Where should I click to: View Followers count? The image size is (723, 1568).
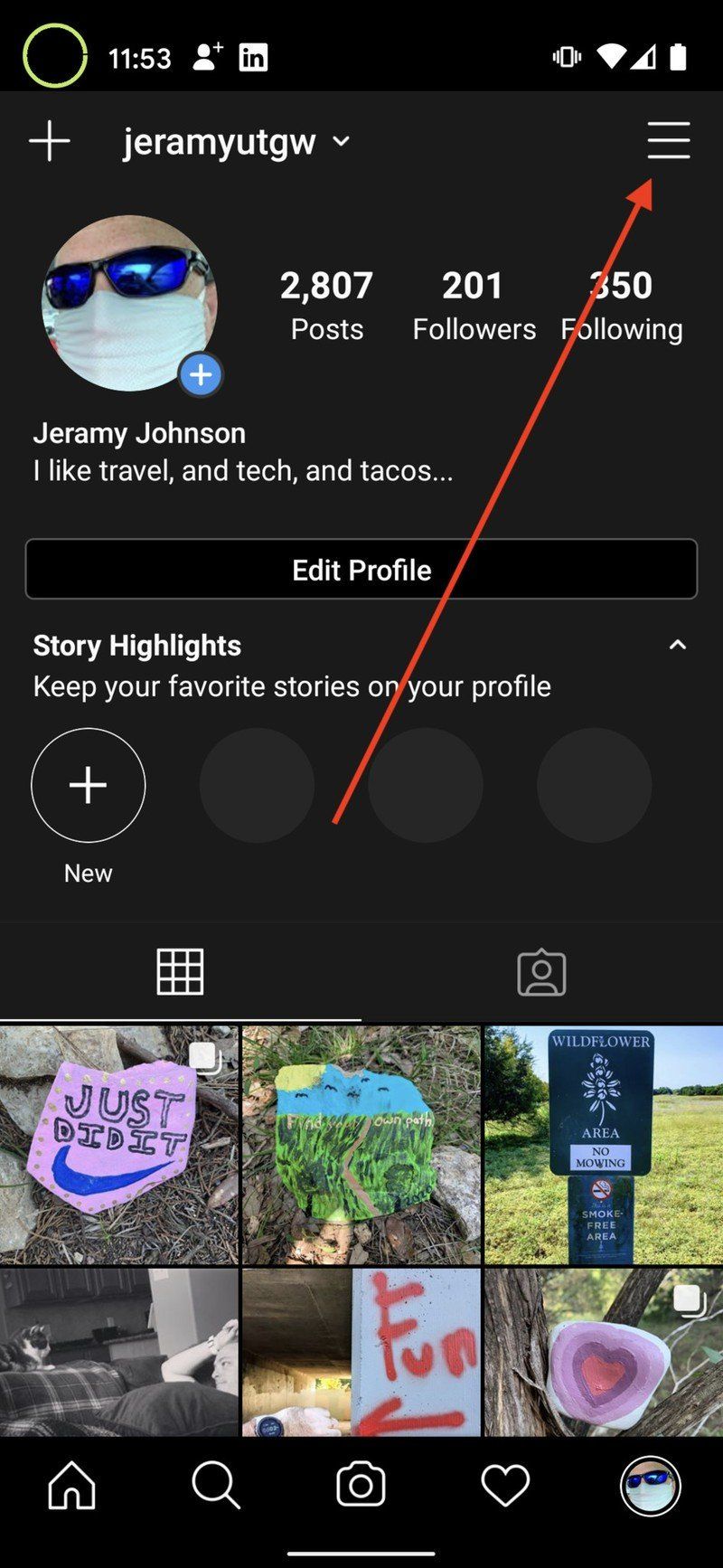pos(474,303)
